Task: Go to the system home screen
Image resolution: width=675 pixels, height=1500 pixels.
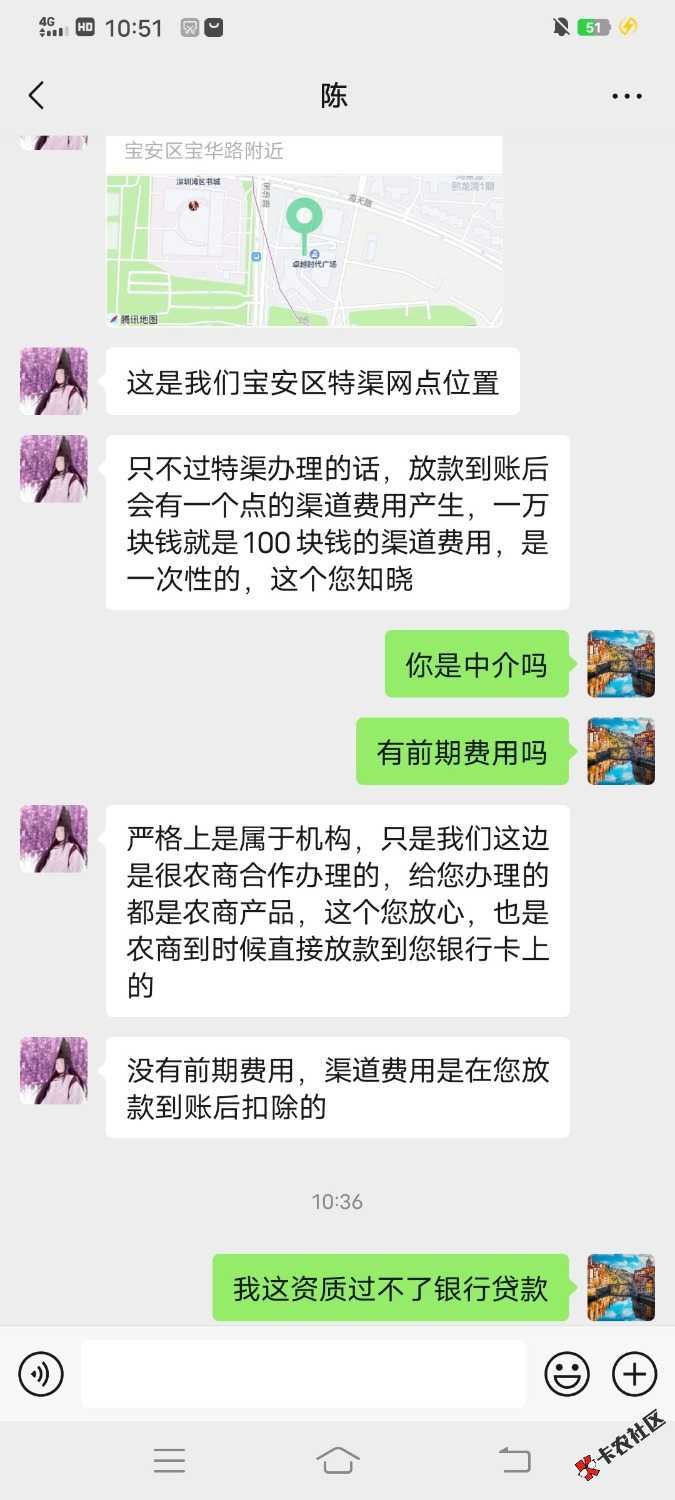Action: pyautogui.click(x=338, y=1461)
